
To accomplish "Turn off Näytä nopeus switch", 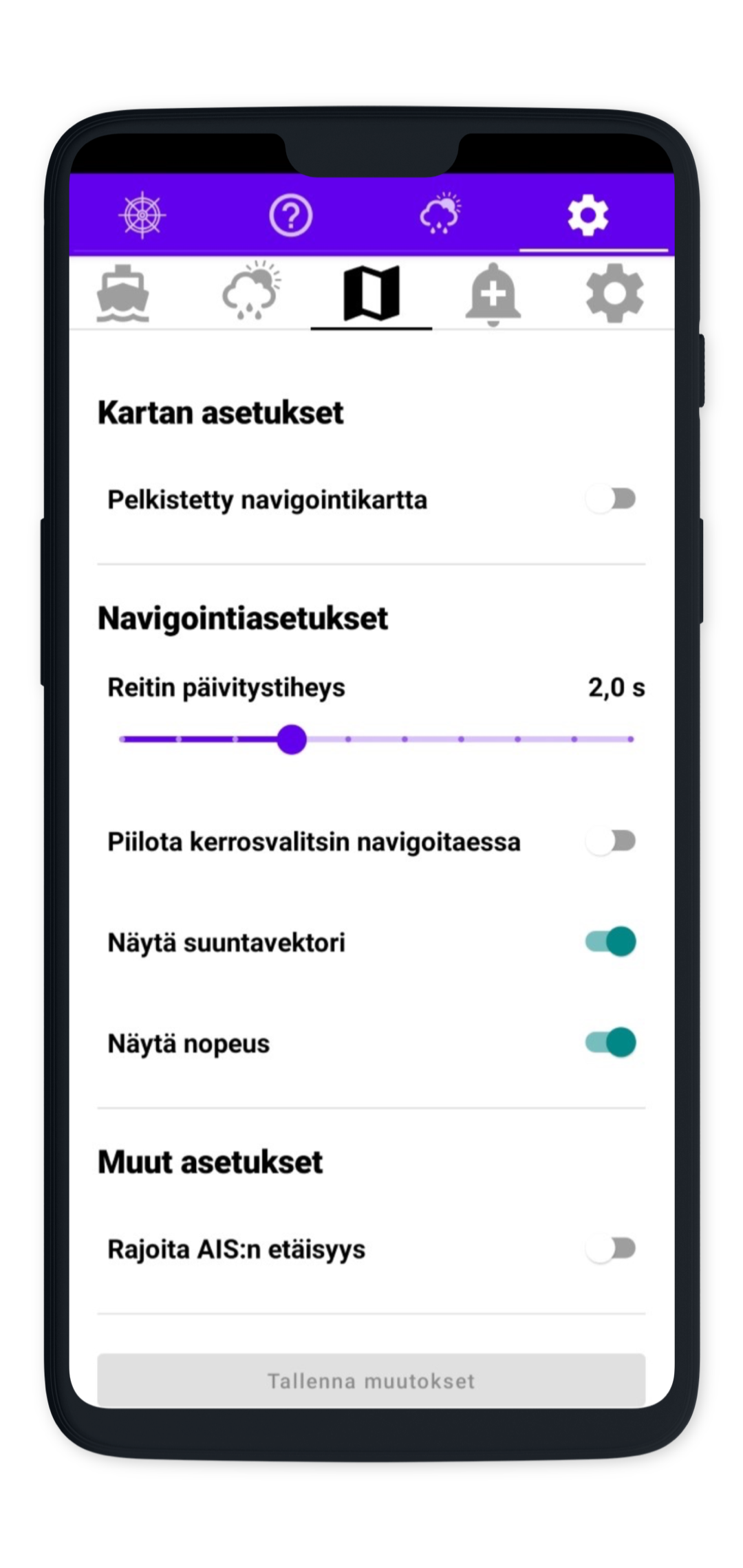I will [611, 1043].
